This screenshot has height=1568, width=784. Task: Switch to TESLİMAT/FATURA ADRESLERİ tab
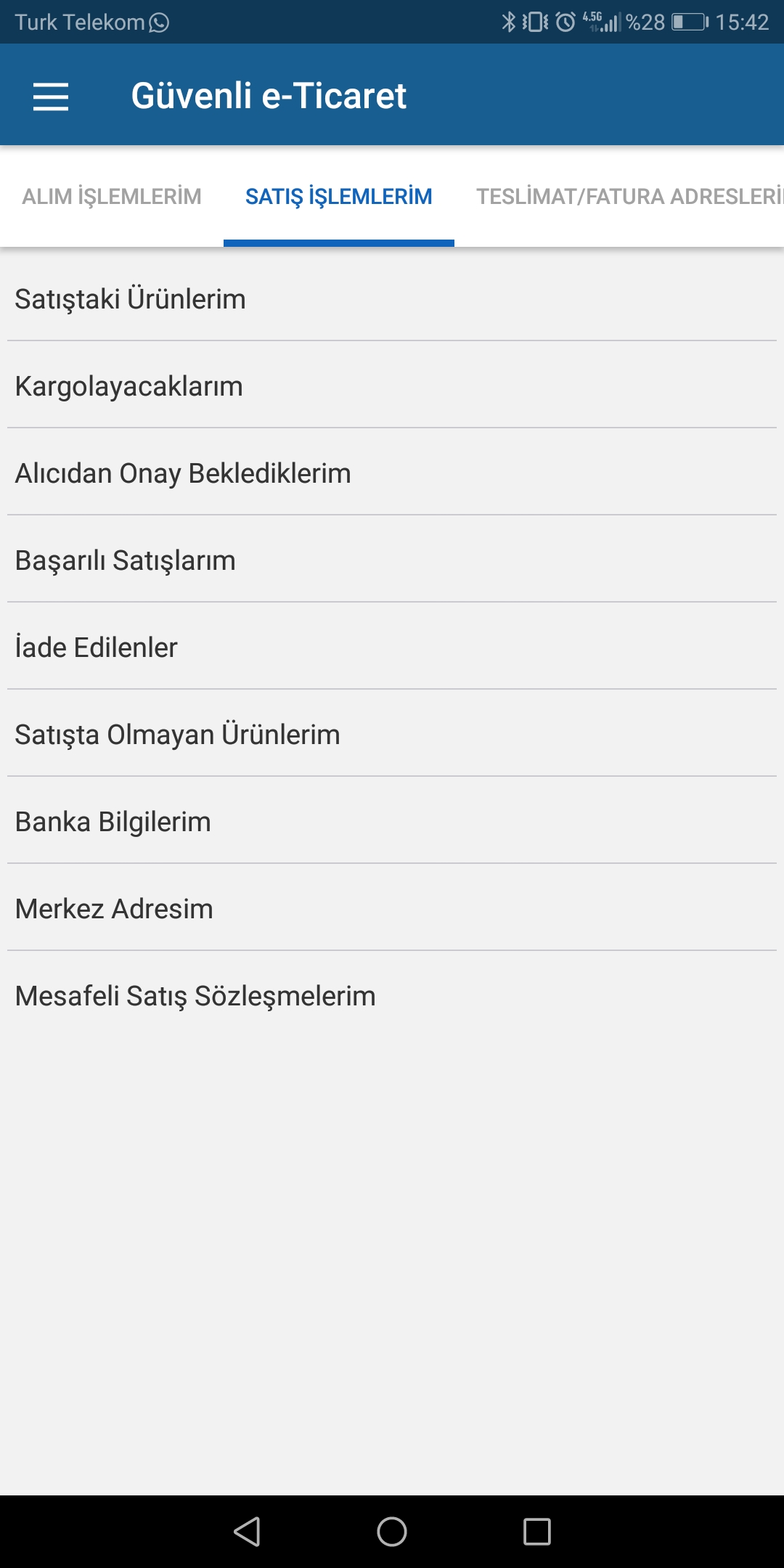(x=629, y=197)
